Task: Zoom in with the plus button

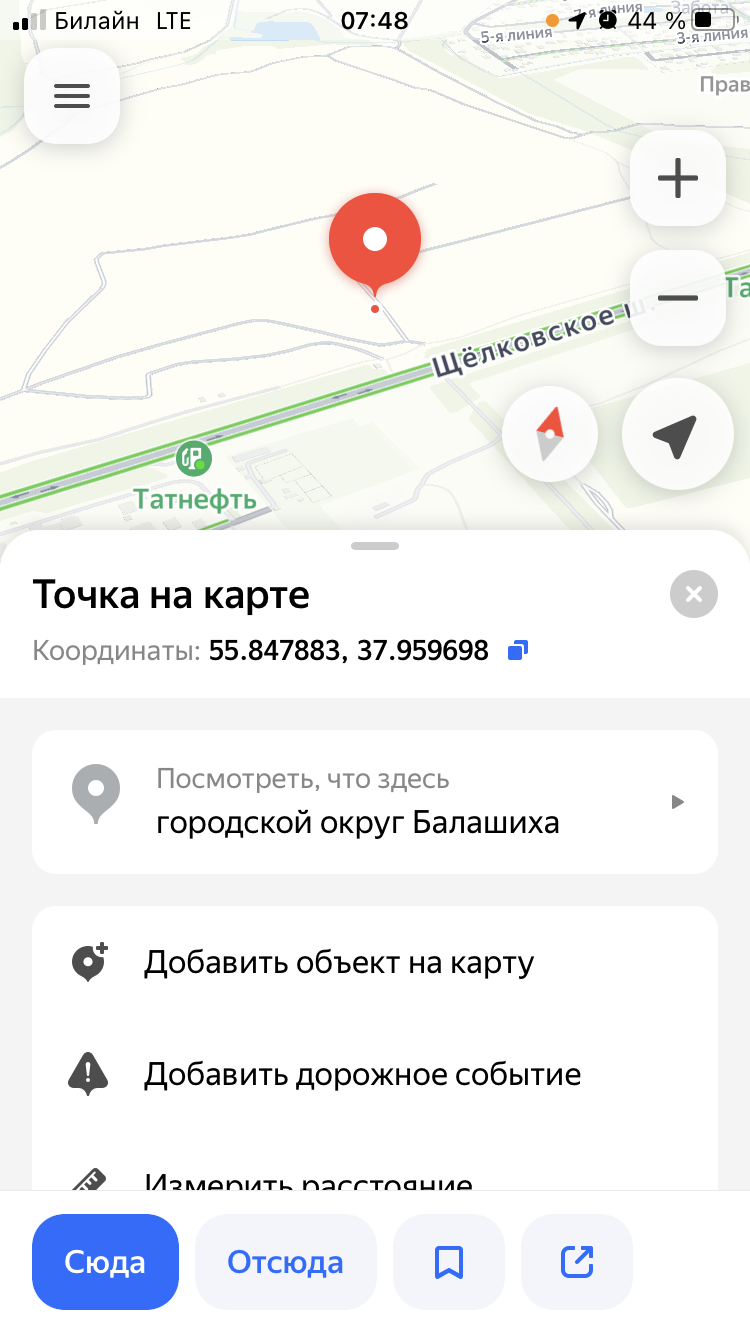Action: (678, 179)
